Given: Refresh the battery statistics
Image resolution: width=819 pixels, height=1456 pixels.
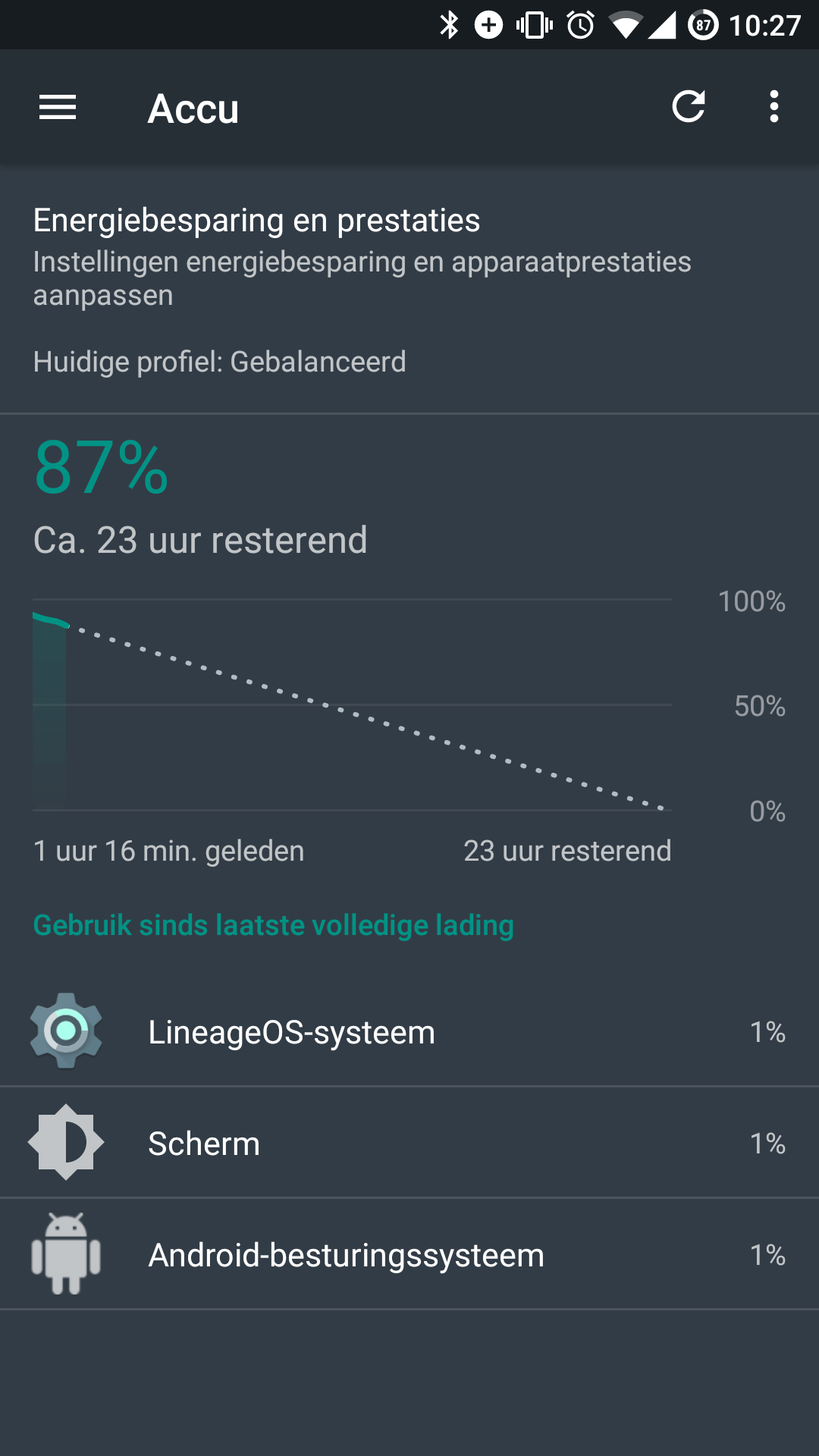Looking at the screenshot, I should pyautogui.click(x=689, y=107).
